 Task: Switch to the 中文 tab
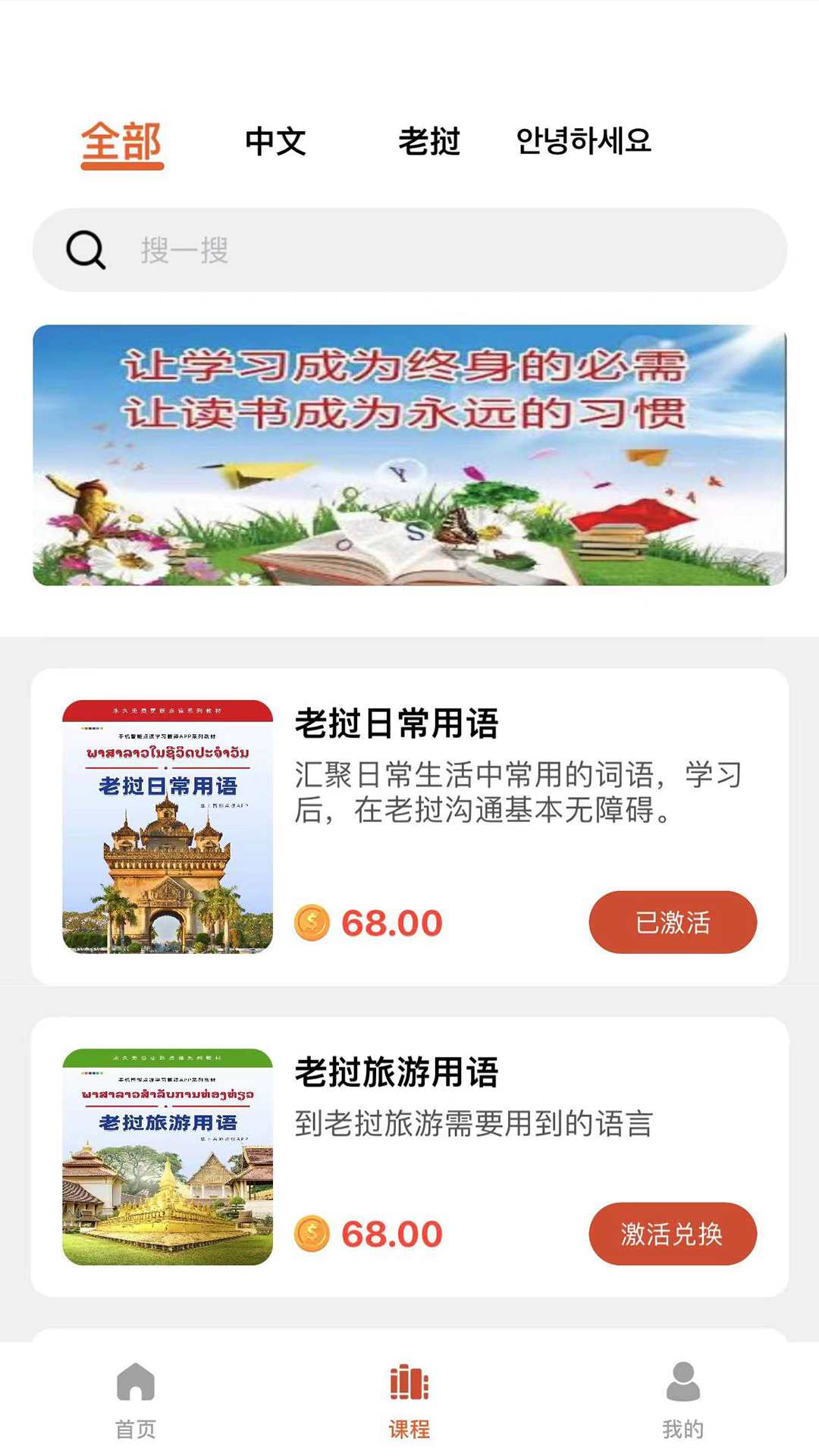tap(275, 142)
